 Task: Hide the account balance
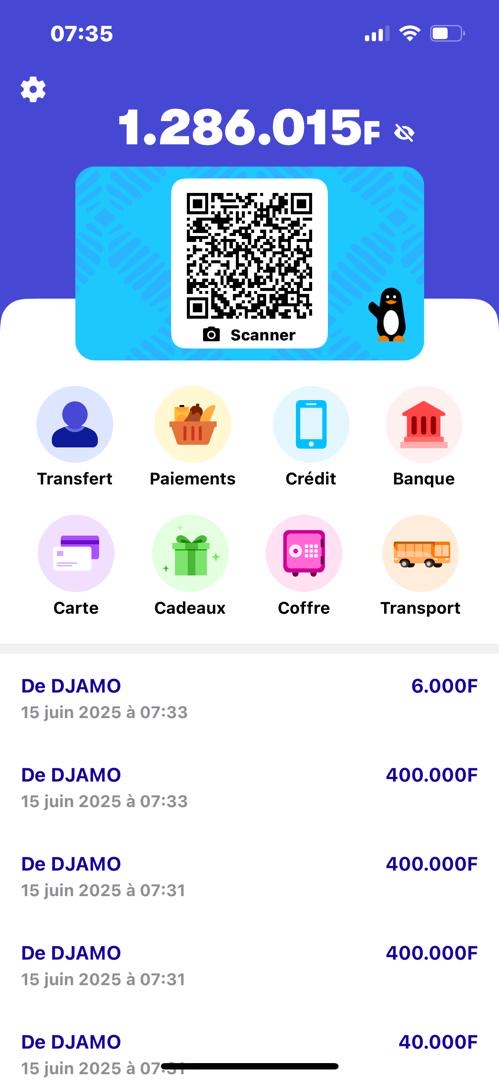click(404, 133)
